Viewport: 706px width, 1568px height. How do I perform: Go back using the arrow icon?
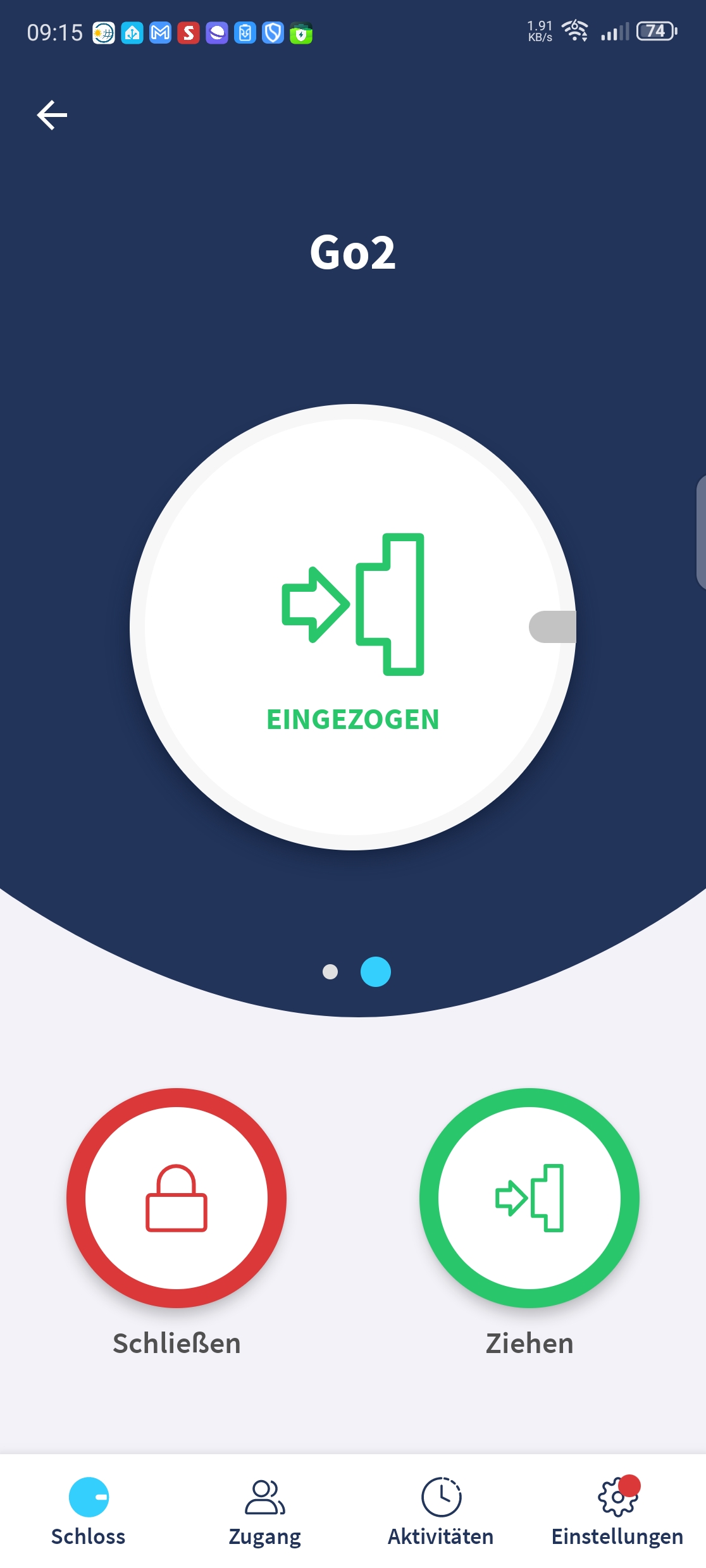pyautogui.click(x=52, y=115)
